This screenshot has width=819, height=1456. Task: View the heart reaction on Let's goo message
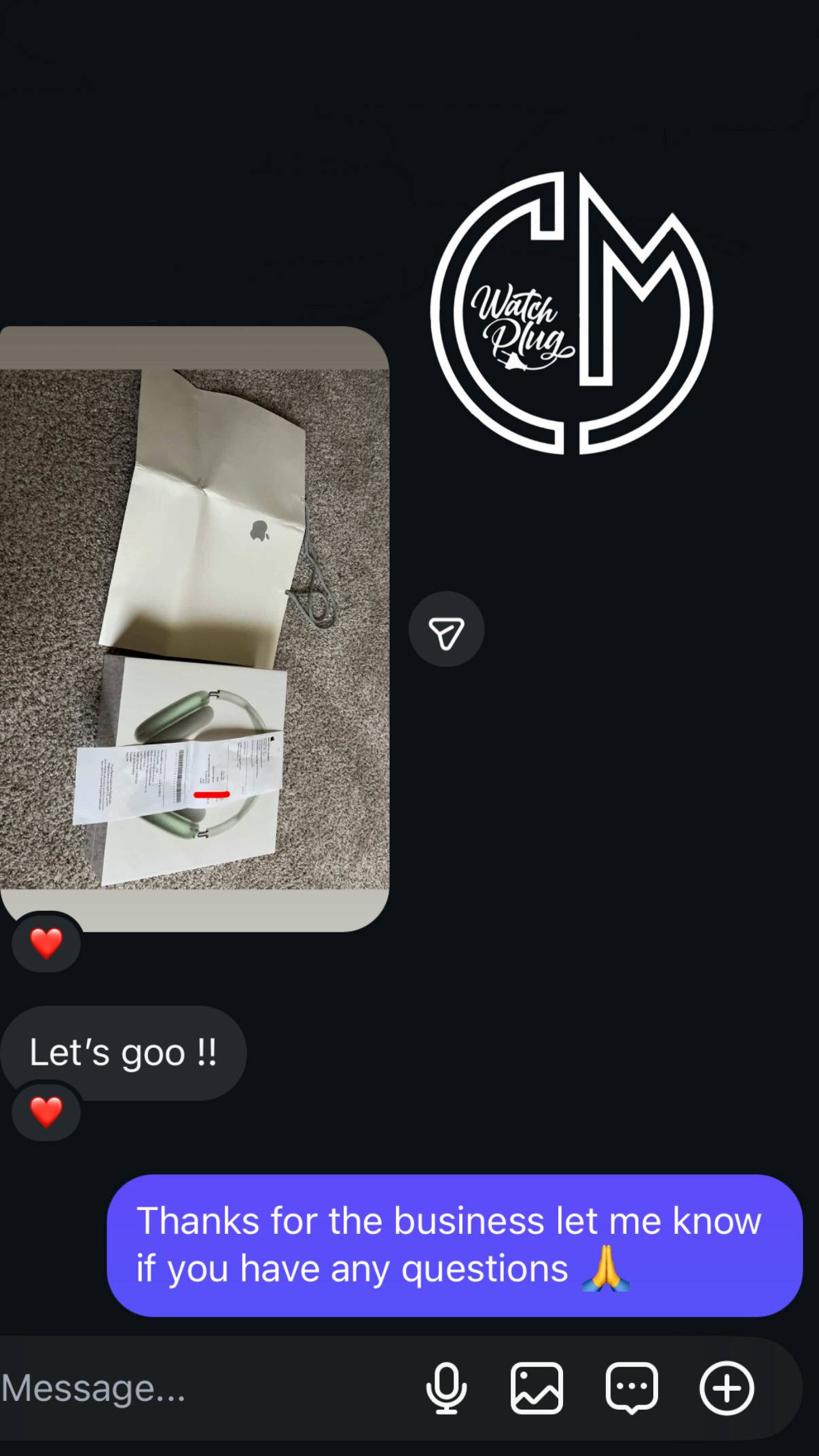coord(46,1112)
